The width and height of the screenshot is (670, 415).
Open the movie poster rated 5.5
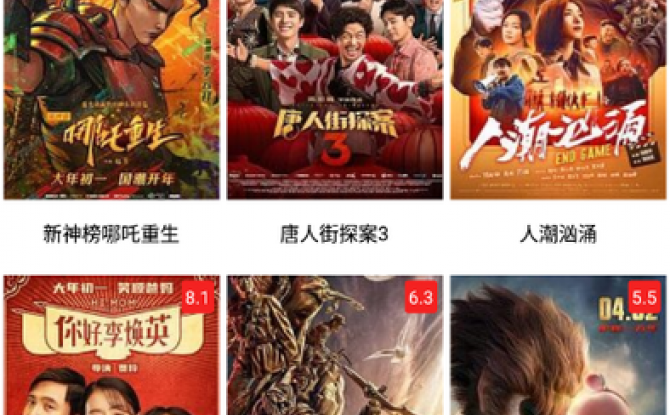pos(558,346)
